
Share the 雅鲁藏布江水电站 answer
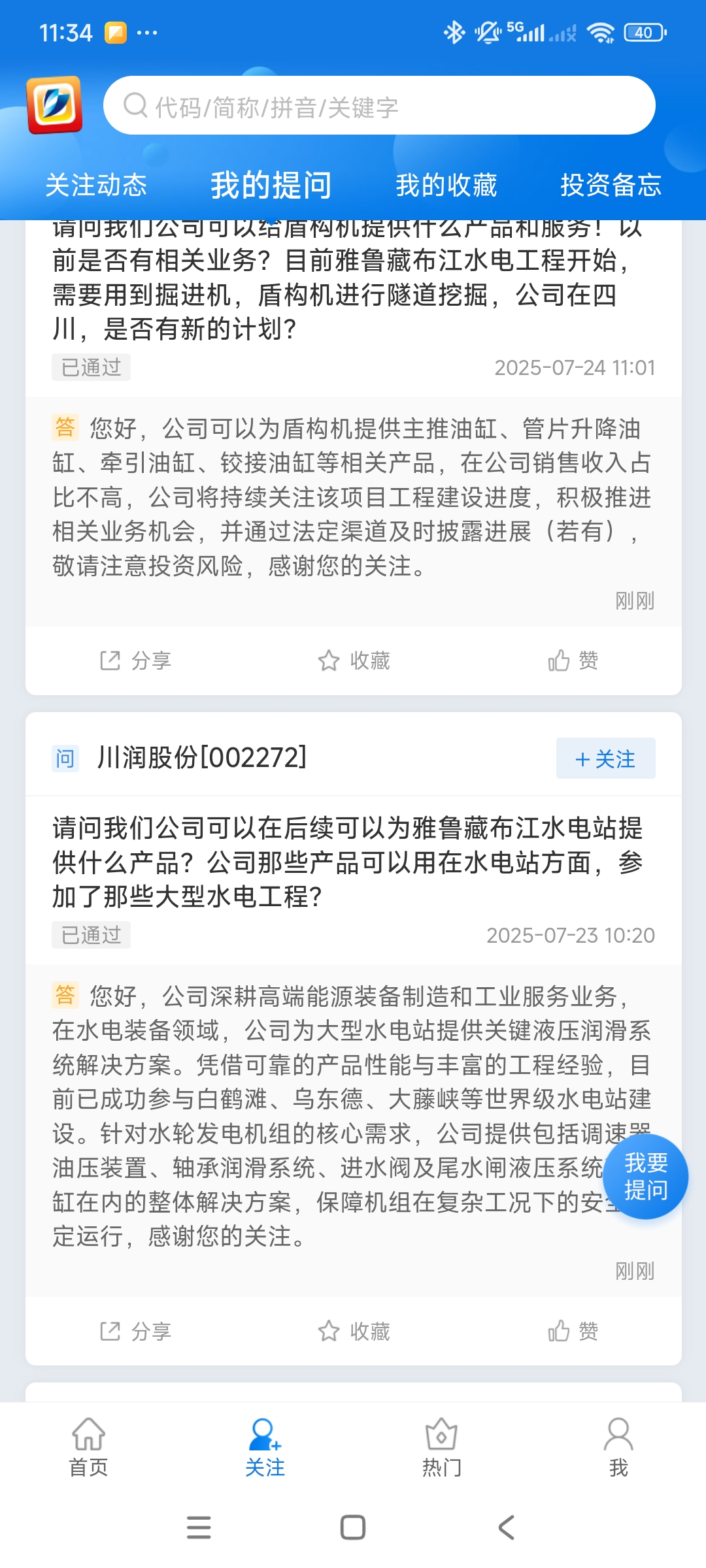135,1331
